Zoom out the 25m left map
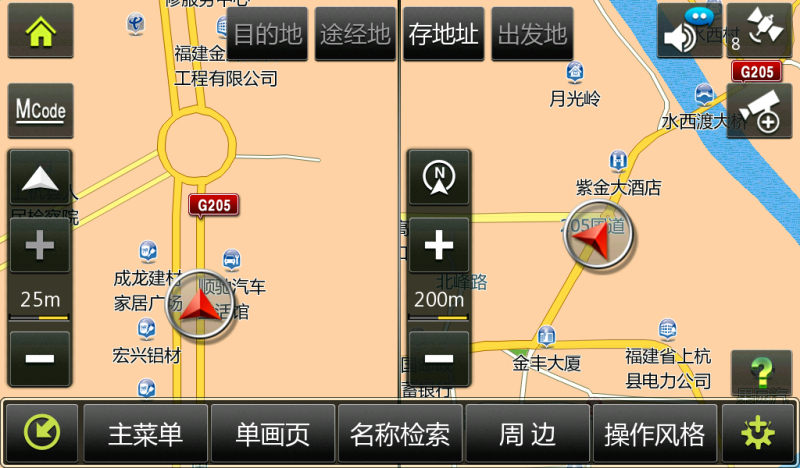This screenshot has height=468, width=800. pyautogui.click(x=40, y=358)
